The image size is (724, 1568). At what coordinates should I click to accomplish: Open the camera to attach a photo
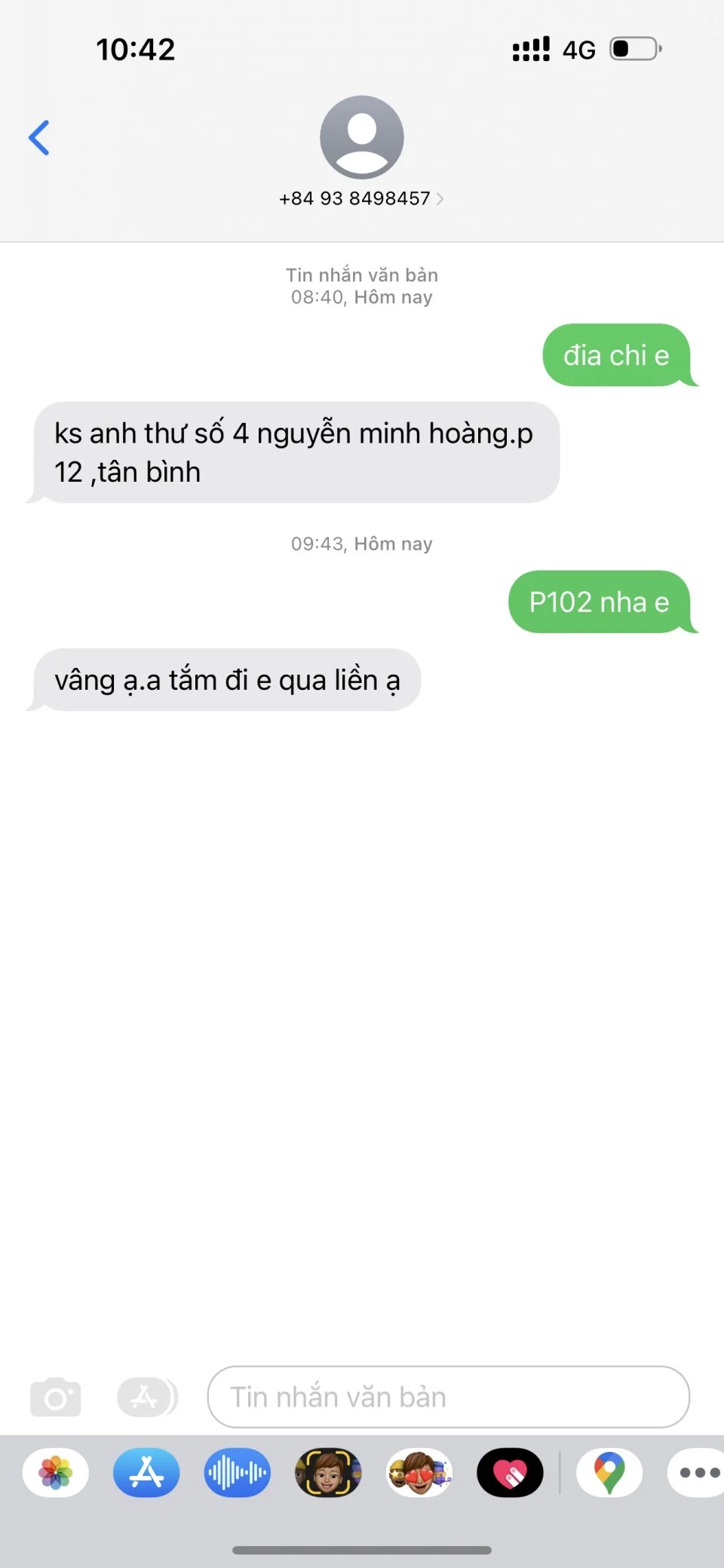click(55, 1397)
